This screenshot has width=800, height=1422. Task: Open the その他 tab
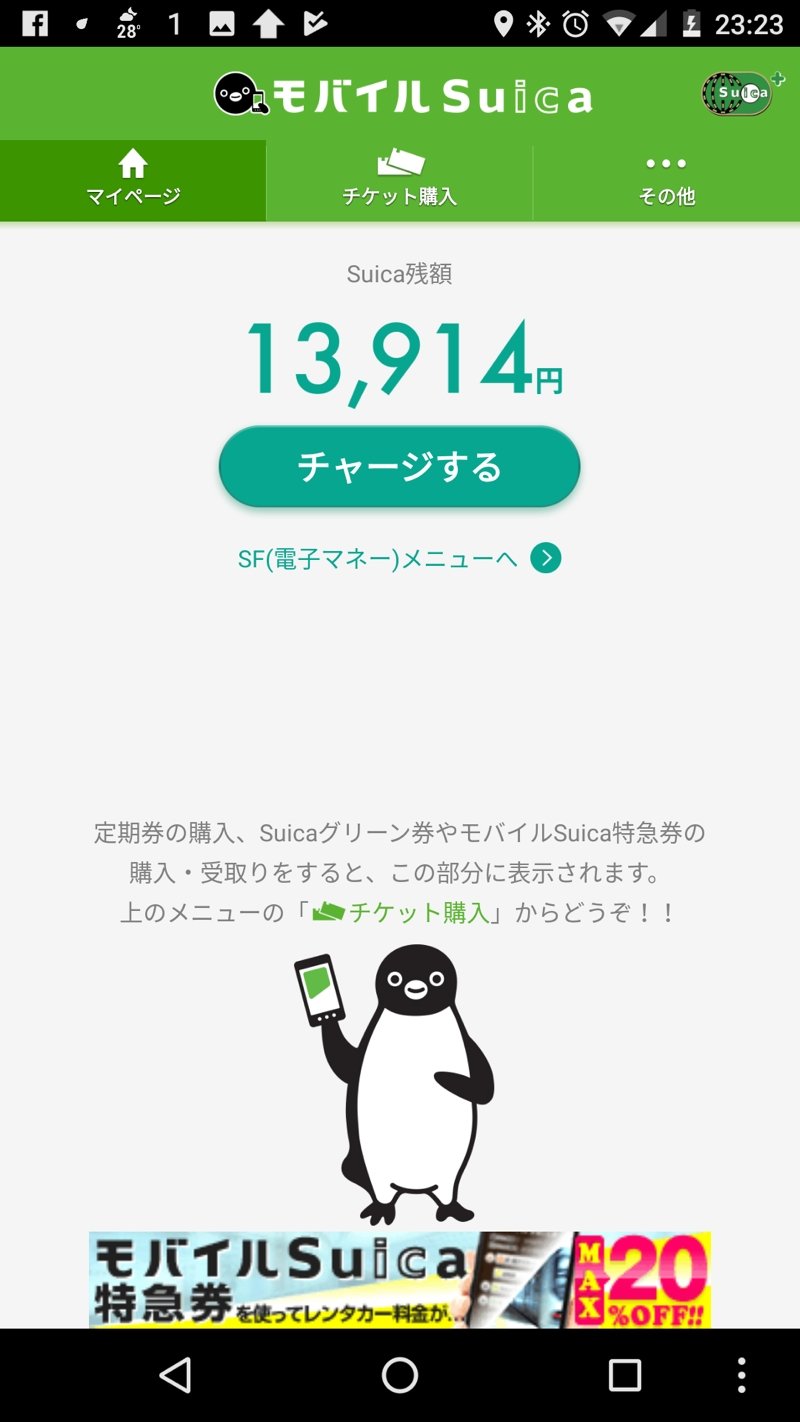point(666,180)
